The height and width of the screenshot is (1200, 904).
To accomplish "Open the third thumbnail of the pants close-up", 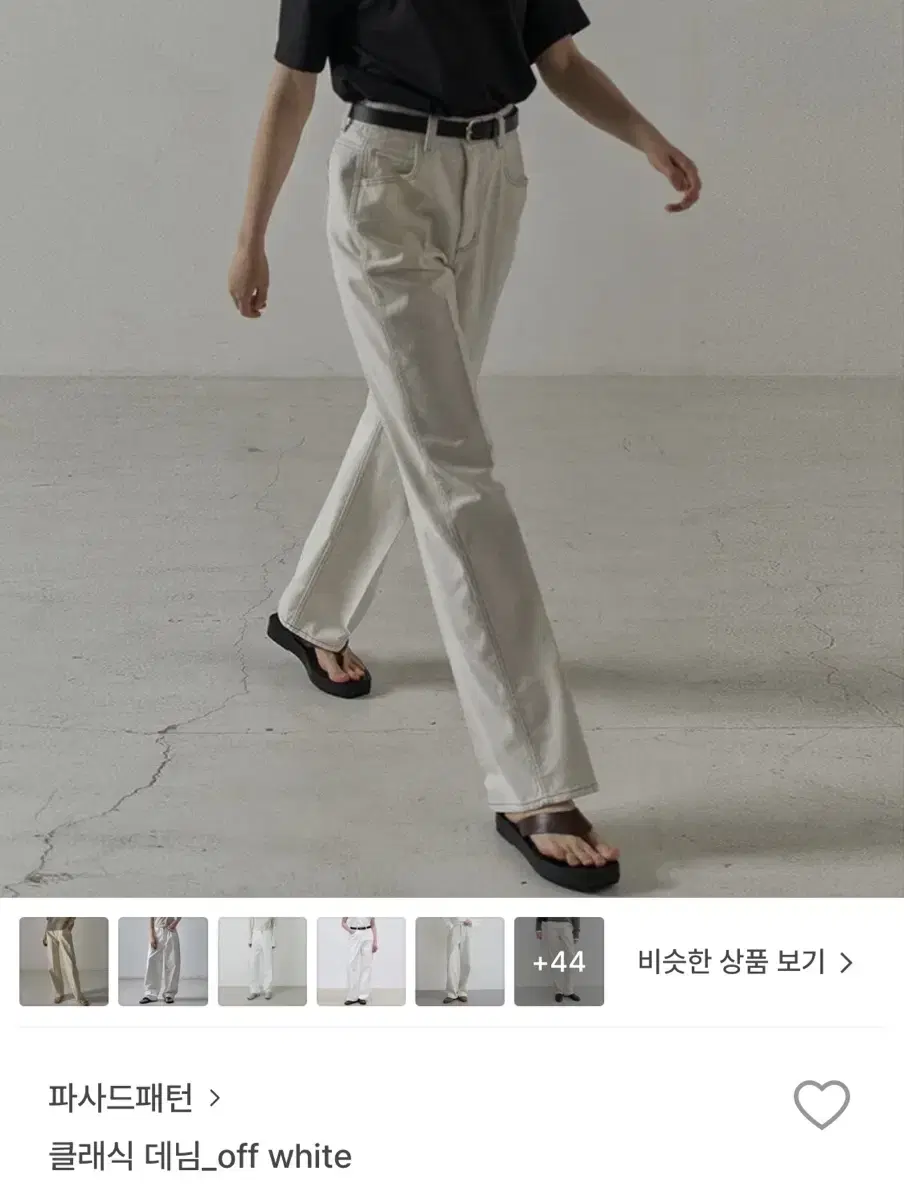I will [x=261, y=958].
